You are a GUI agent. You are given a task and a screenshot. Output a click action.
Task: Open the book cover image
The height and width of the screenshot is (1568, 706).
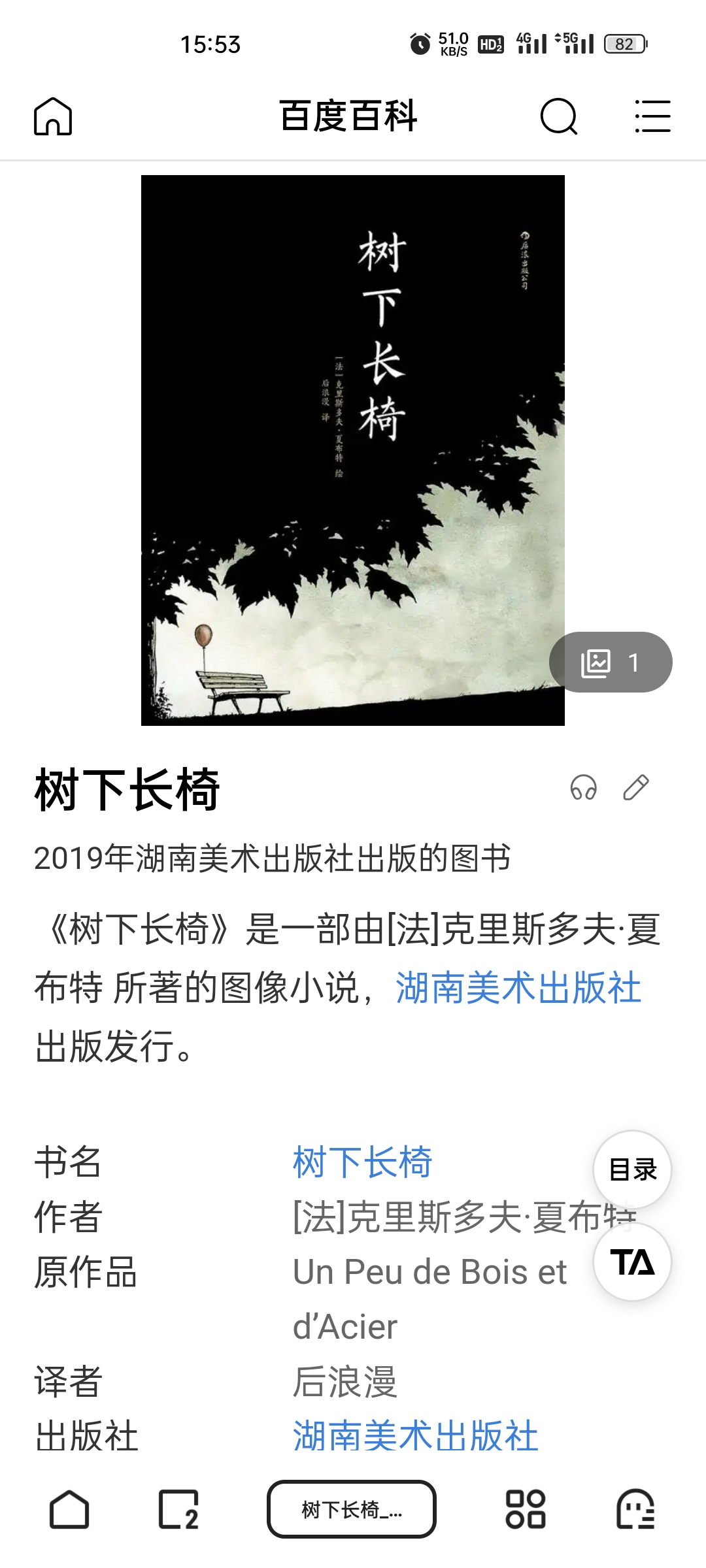tap(352, 450)
